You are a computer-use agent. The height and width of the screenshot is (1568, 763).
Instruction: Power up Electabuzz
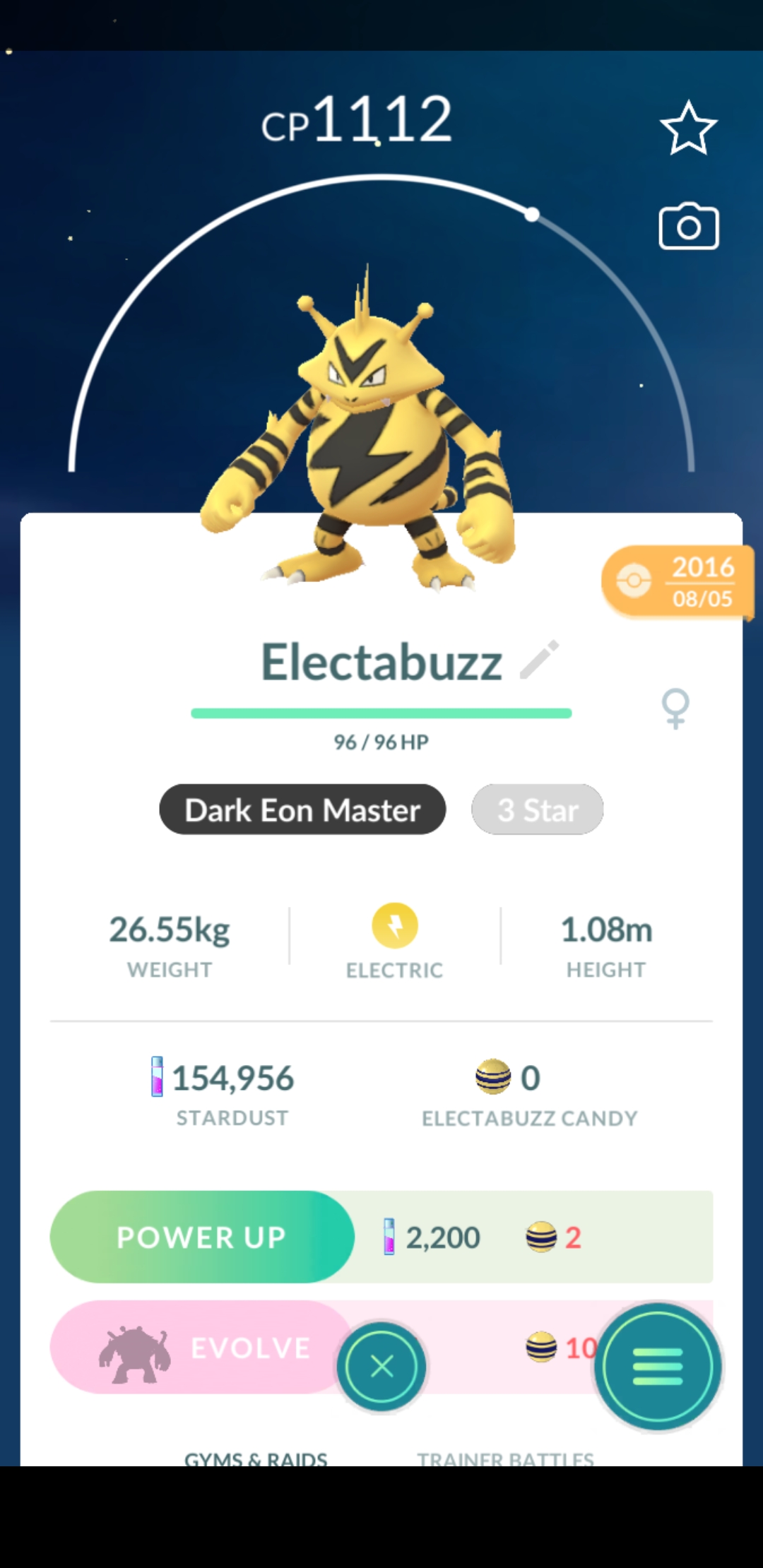202,1237
